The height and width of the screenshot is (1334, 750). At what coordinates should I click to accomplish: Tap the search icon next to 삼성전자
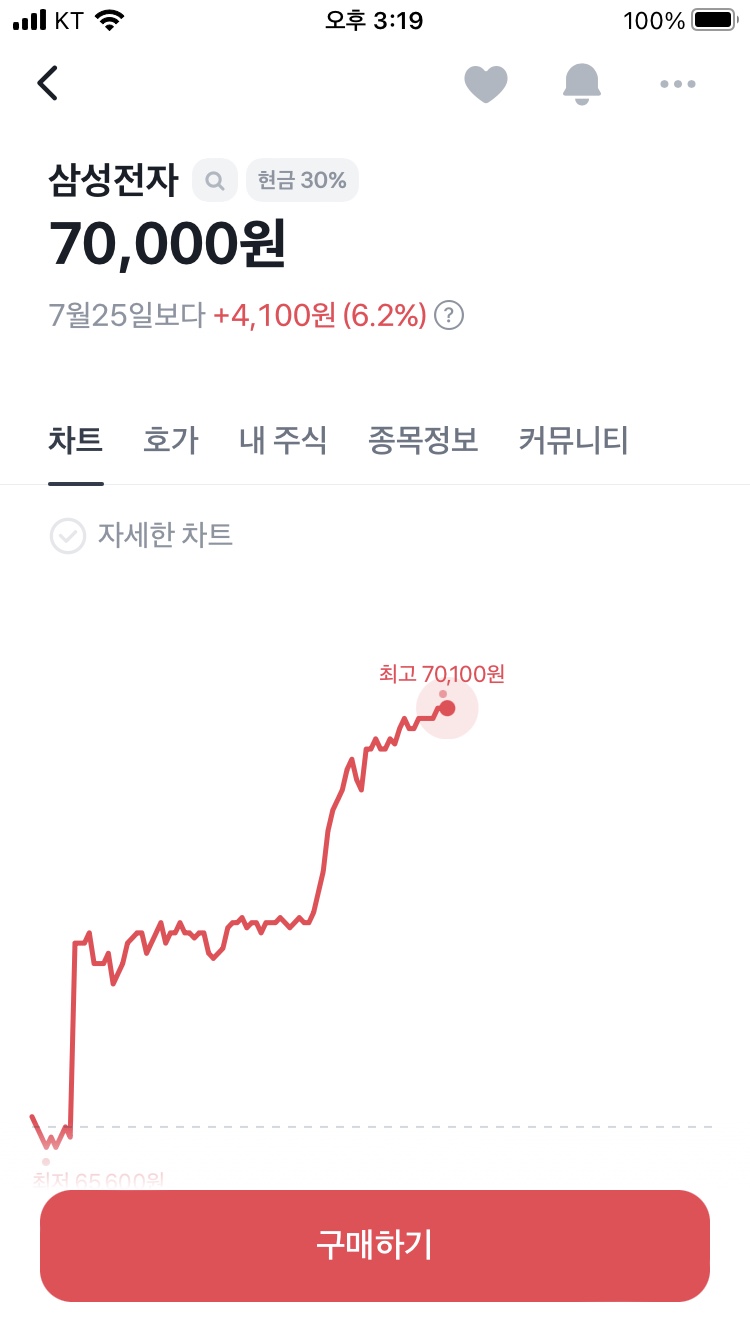click(215, 181)
